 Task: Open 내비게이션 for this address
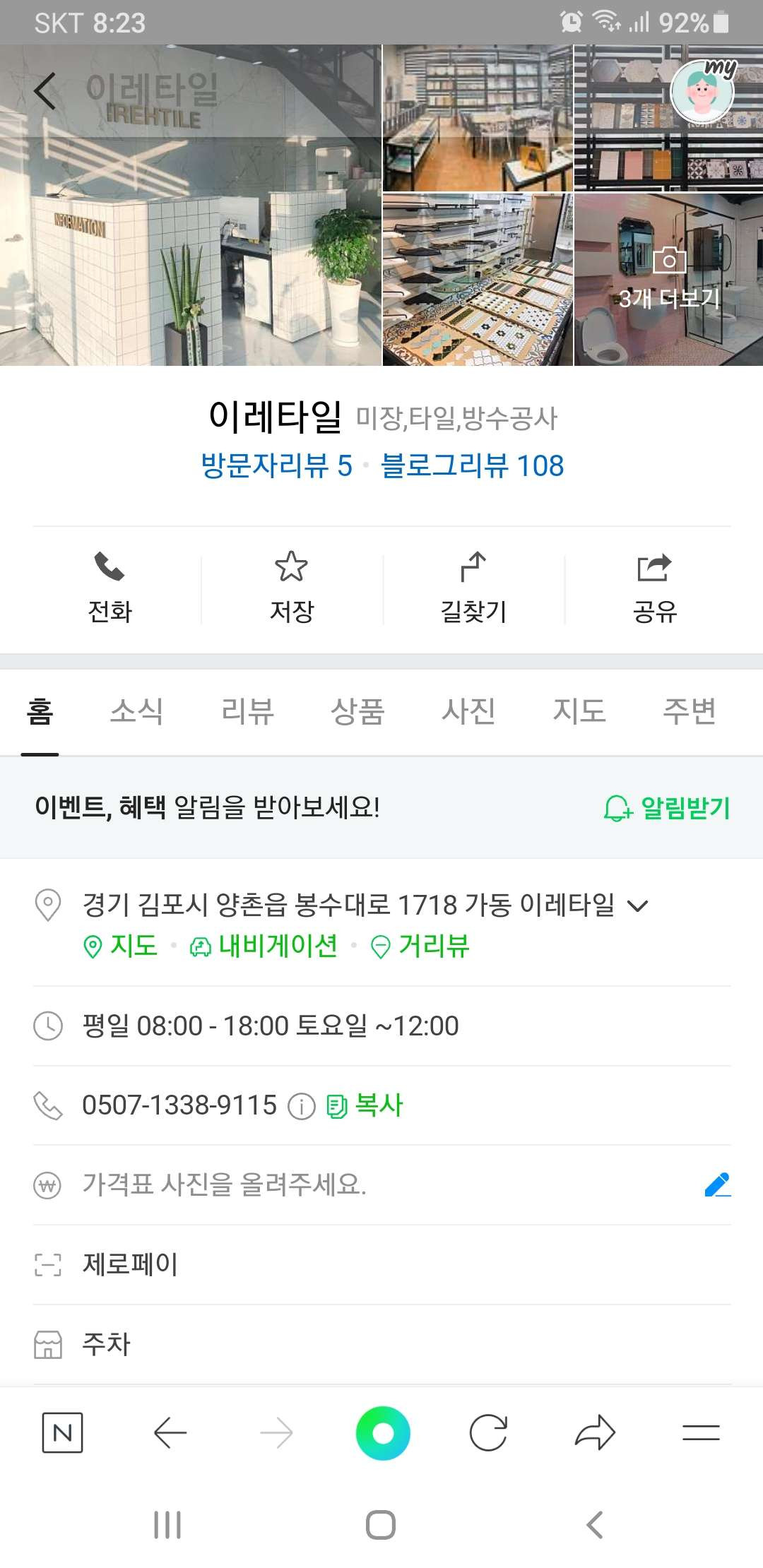tap(264, 946)
